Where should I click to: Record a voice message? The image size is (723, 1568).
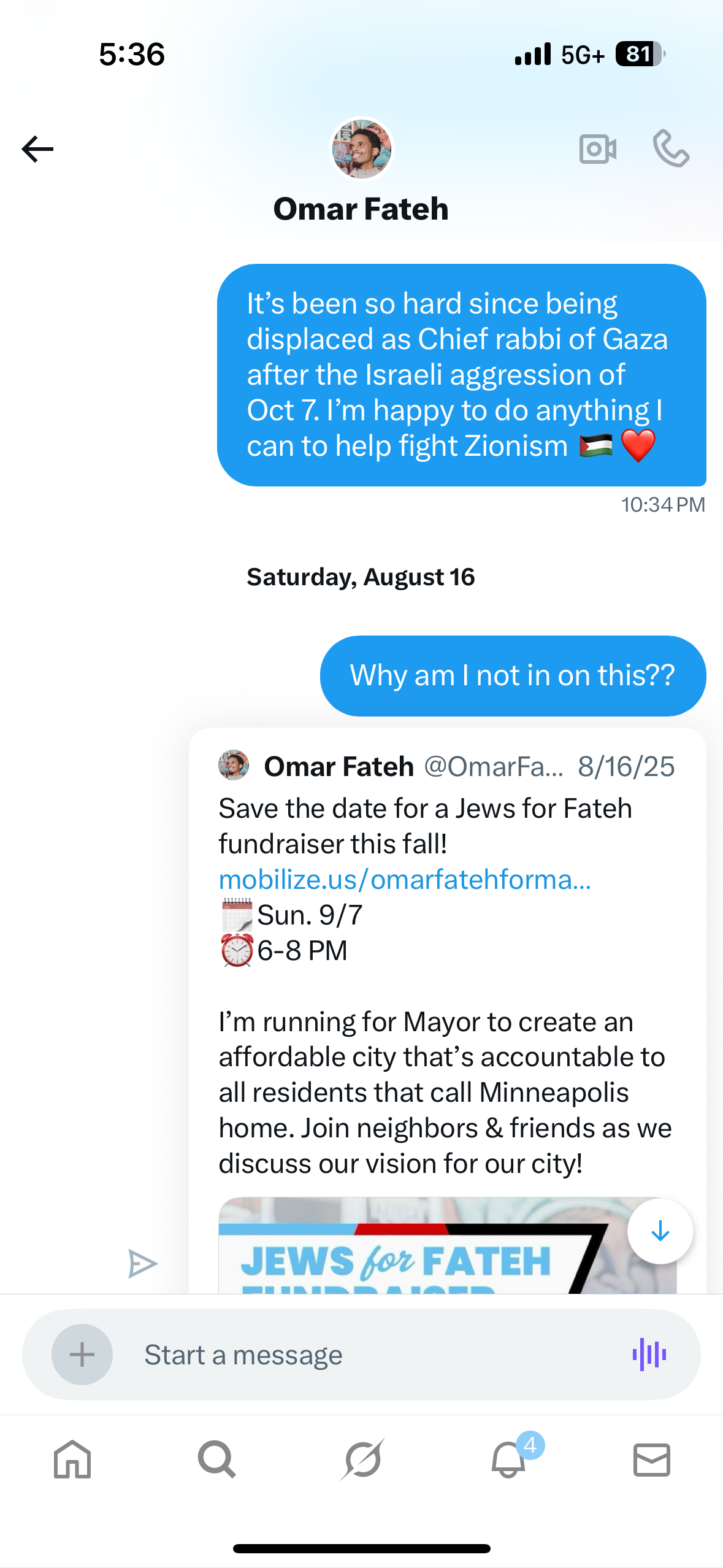[x=649, y=1355]
